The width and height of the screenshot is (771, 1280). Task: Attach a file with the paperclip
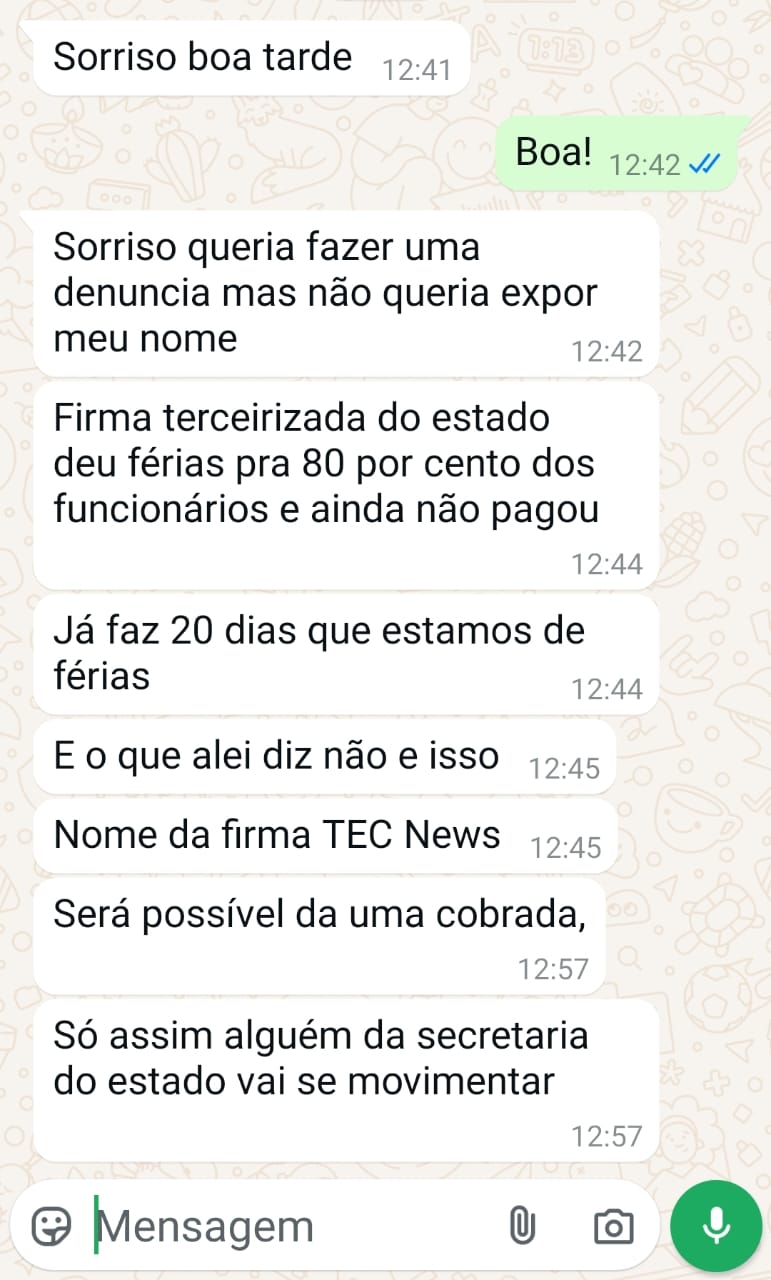pyautogui.click(x=522, y=1225)
